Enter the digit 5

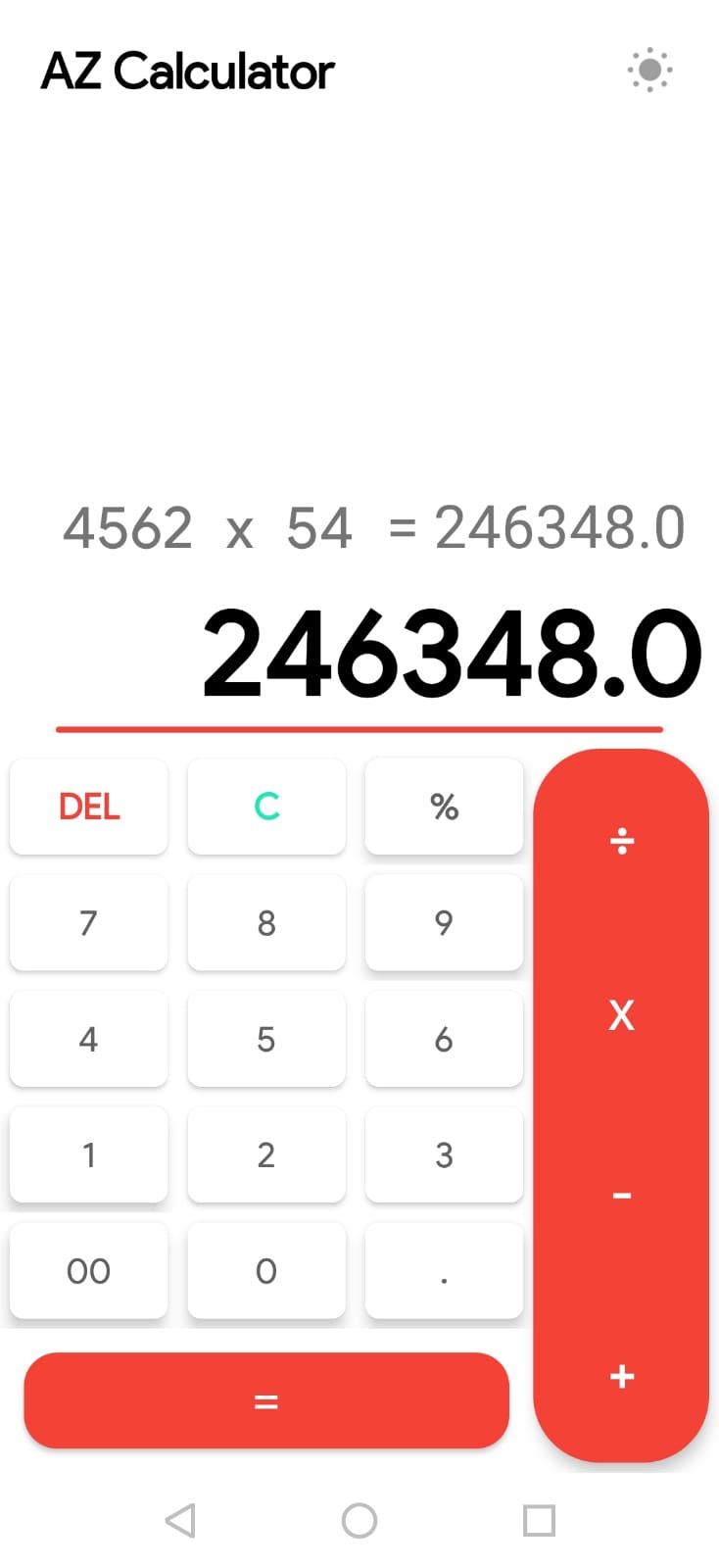point(266,1039)
